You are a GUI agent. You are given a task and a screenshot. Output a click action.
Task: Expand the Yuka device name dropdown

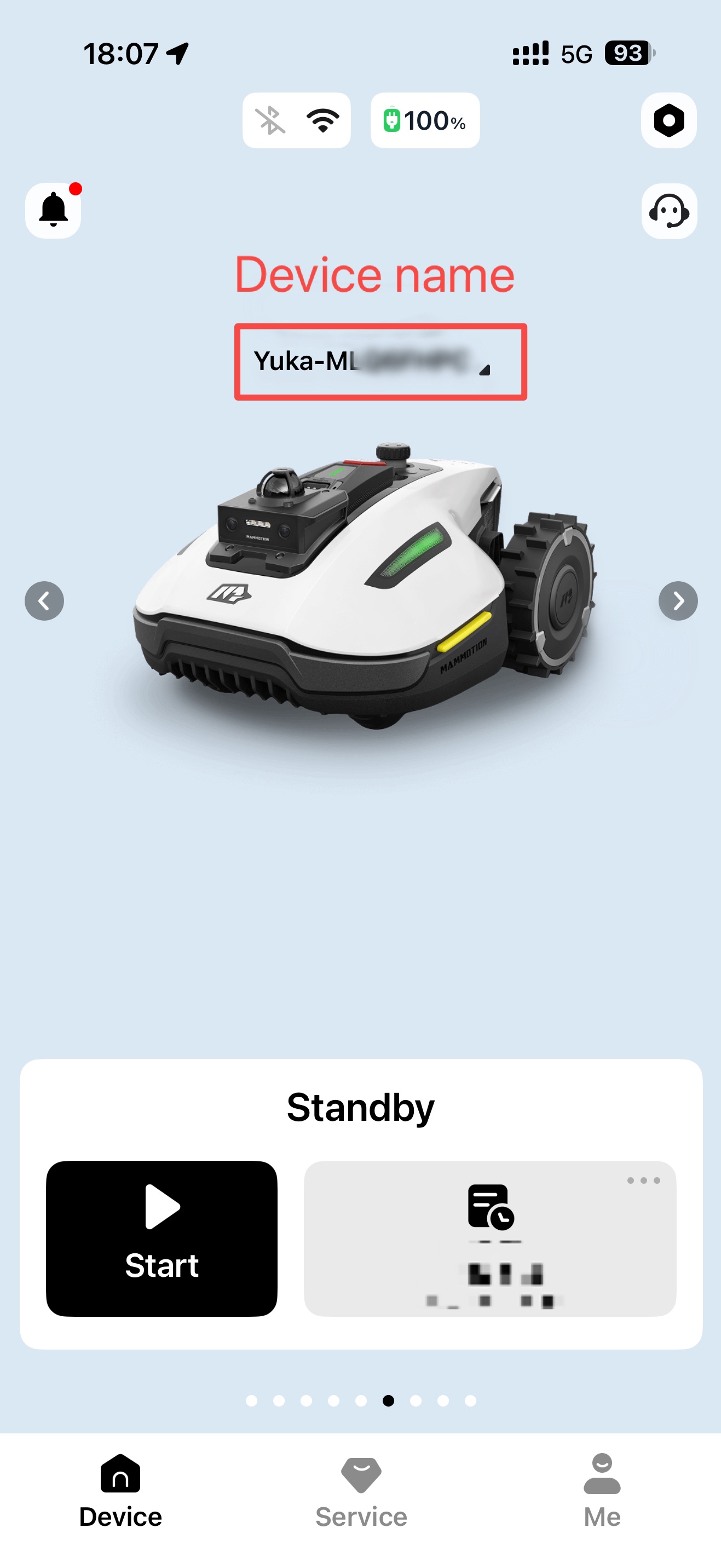[380, 362]
